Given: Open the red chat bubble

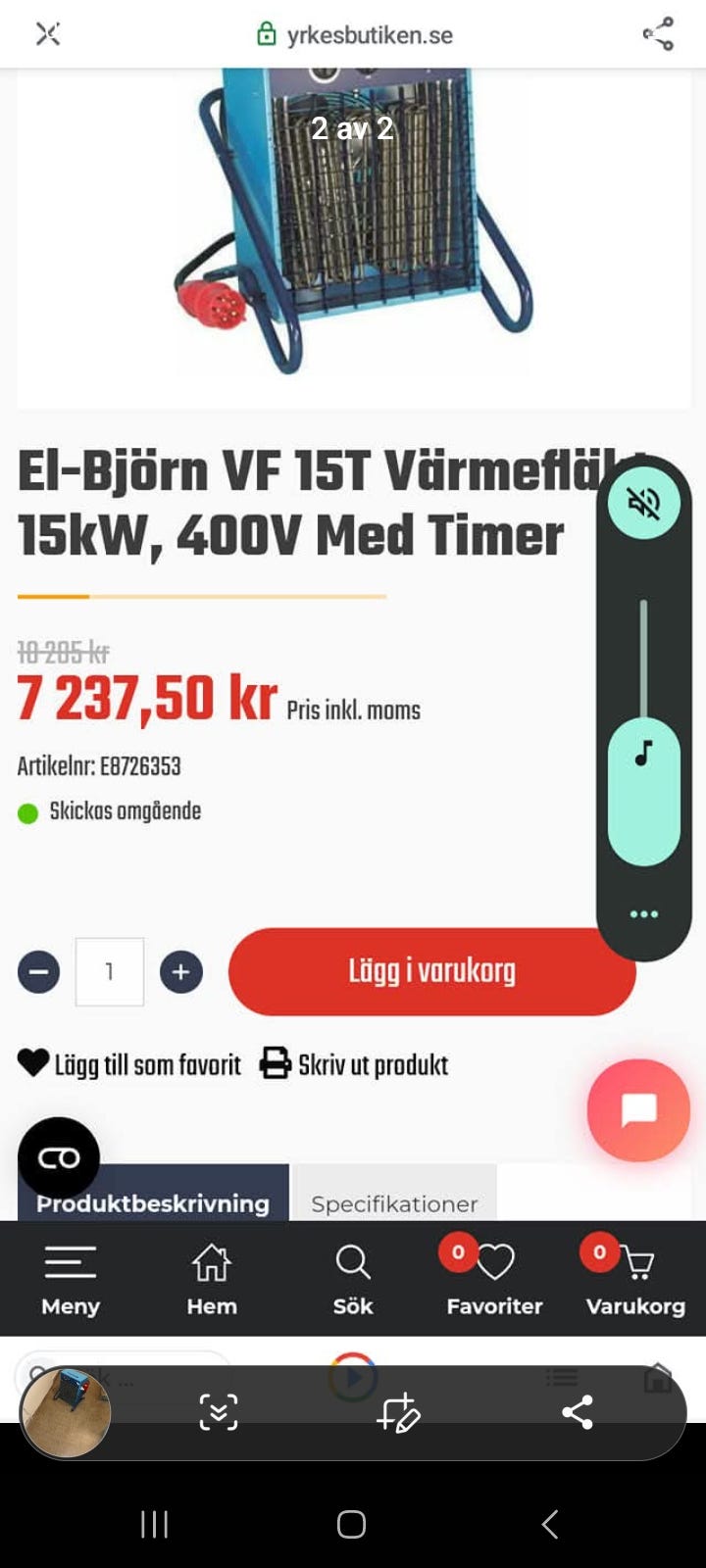Looking at the screenshot, I should click(639, 1110).
